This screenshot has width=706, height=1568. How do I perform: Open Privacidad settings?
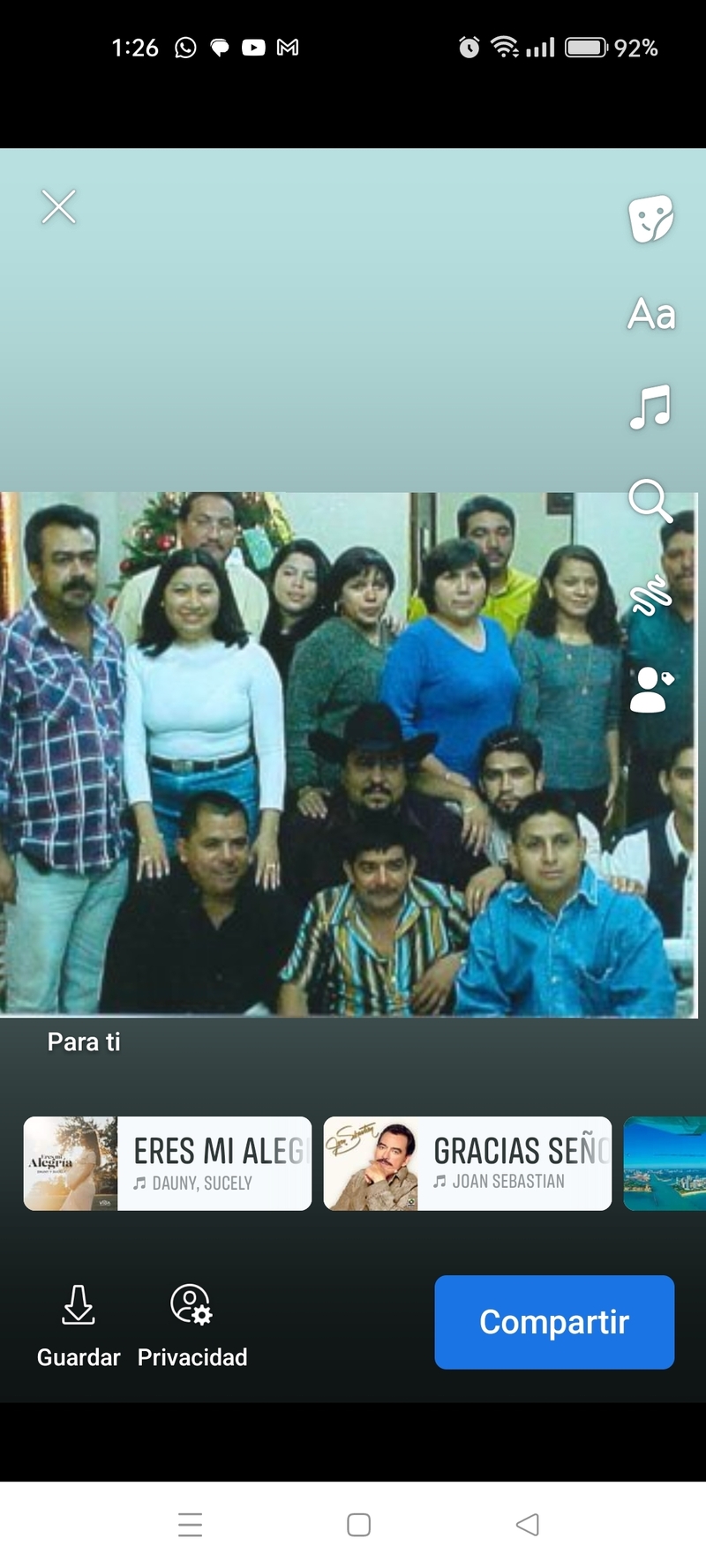(192, 1326)
